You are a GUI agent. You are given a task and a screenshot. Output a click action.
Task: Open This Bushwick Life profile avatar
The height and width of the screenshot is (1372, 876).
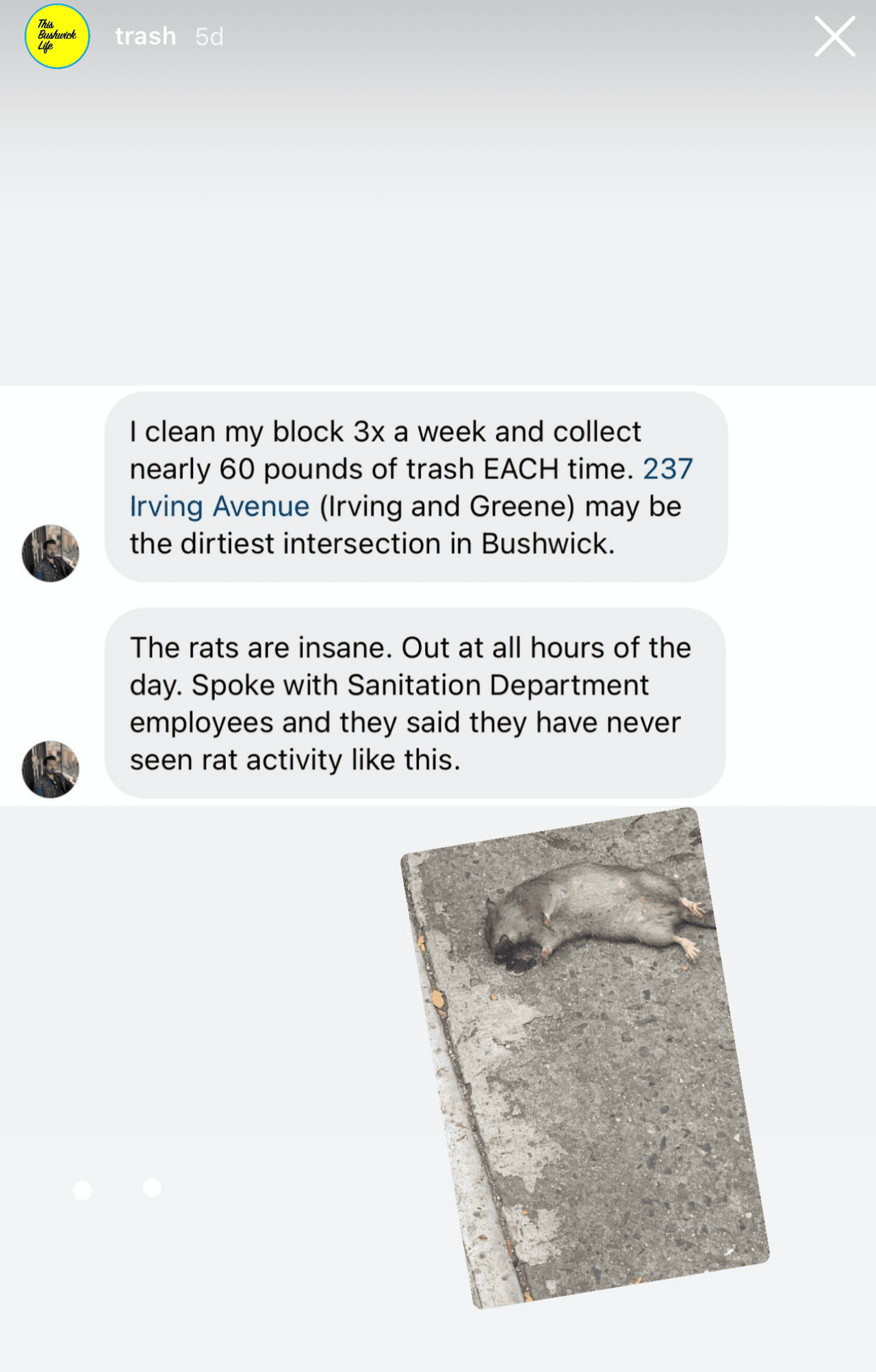tap(57, 36)
